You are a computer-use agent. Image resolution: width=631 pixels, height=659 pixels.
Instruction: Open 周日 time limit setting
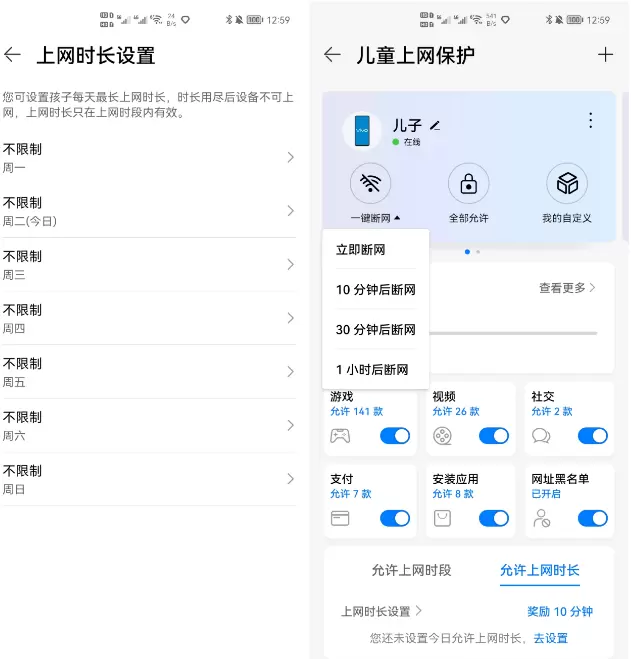[148, 478]
